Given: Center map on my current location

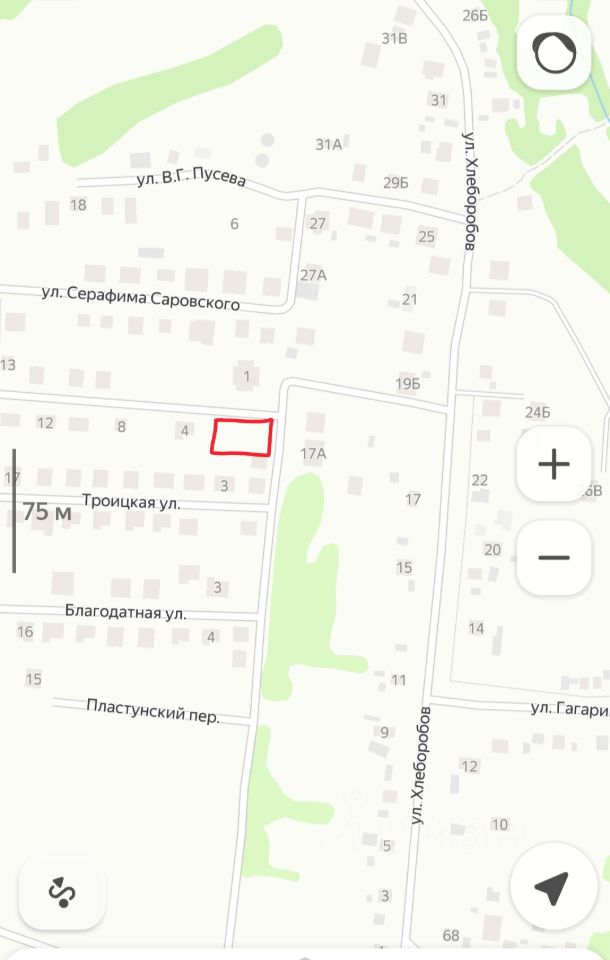Looking at the screenshot, I should pyautogui.click(x=551, y=886).
